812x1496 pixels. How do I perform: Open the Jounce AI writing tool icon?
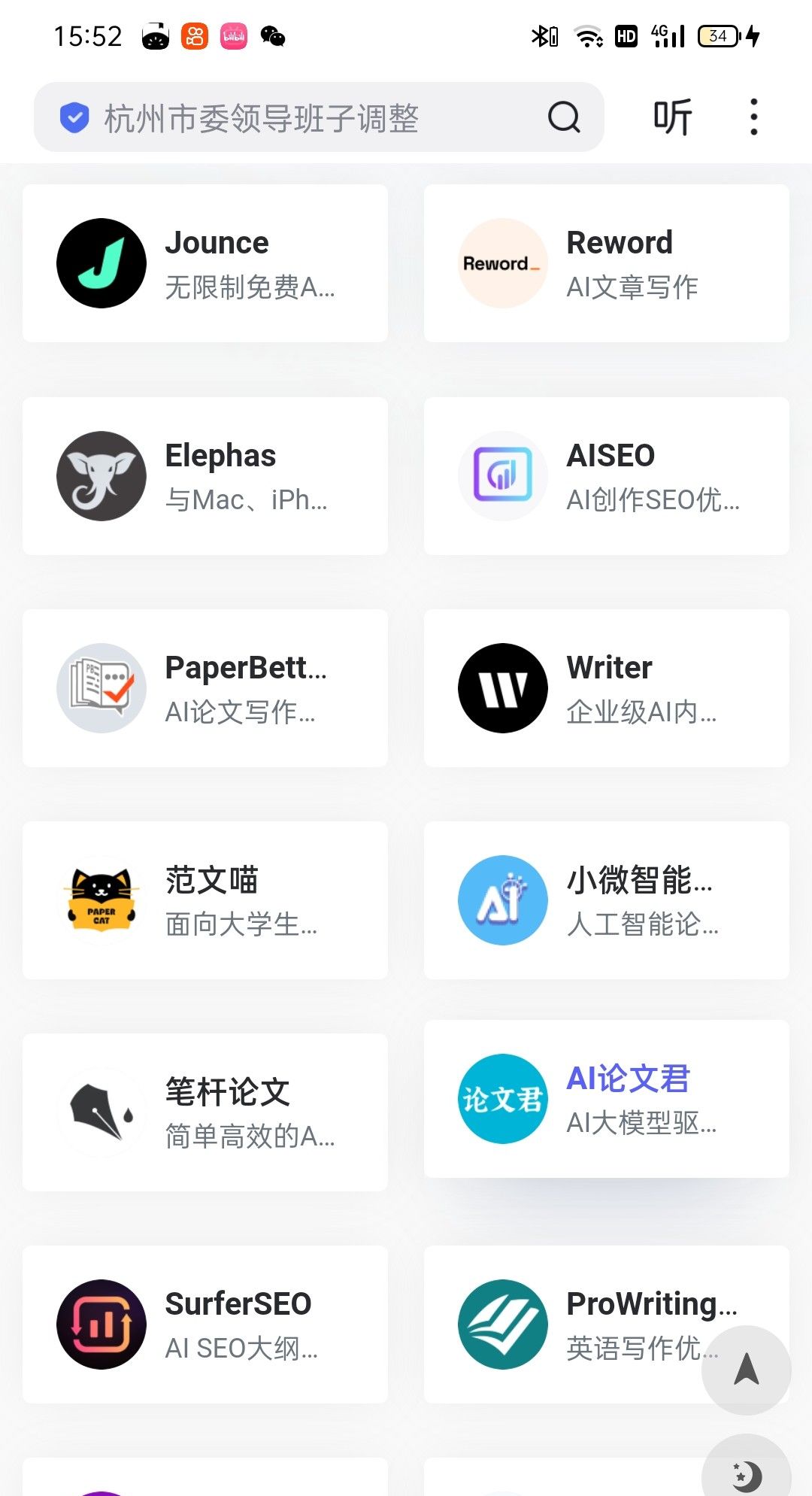101,262
